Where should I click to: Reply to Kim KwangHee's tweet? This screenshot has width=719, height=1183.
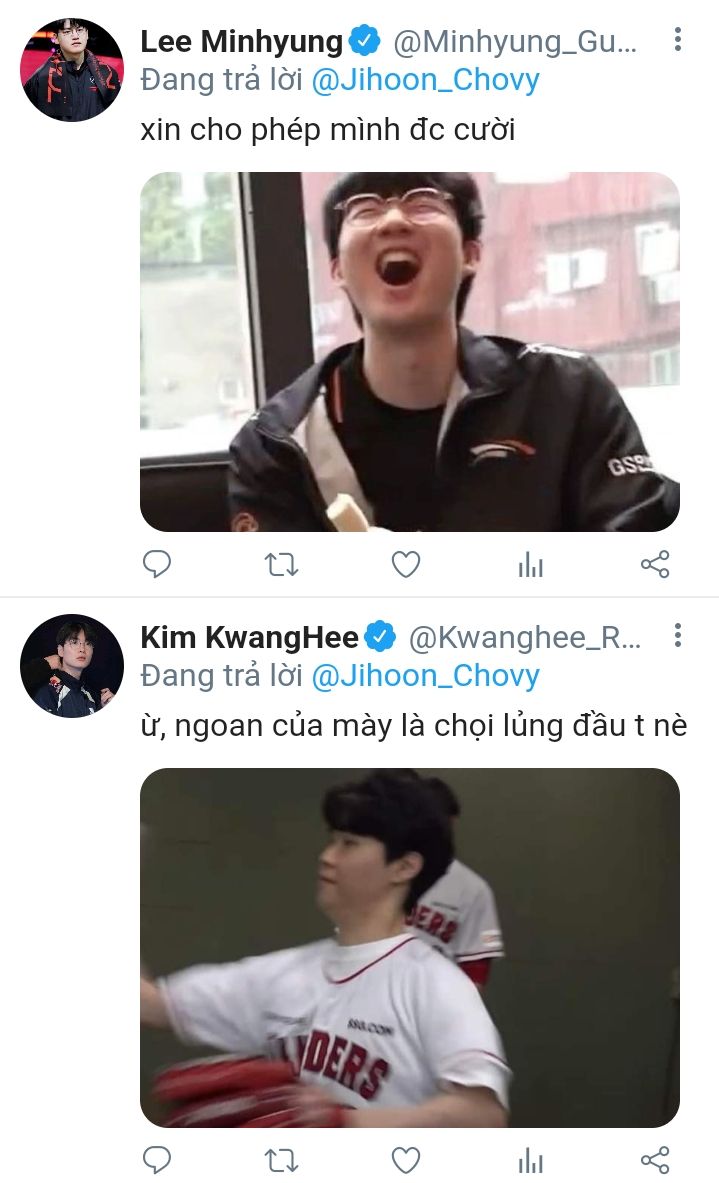click(x=157, y=1160)
